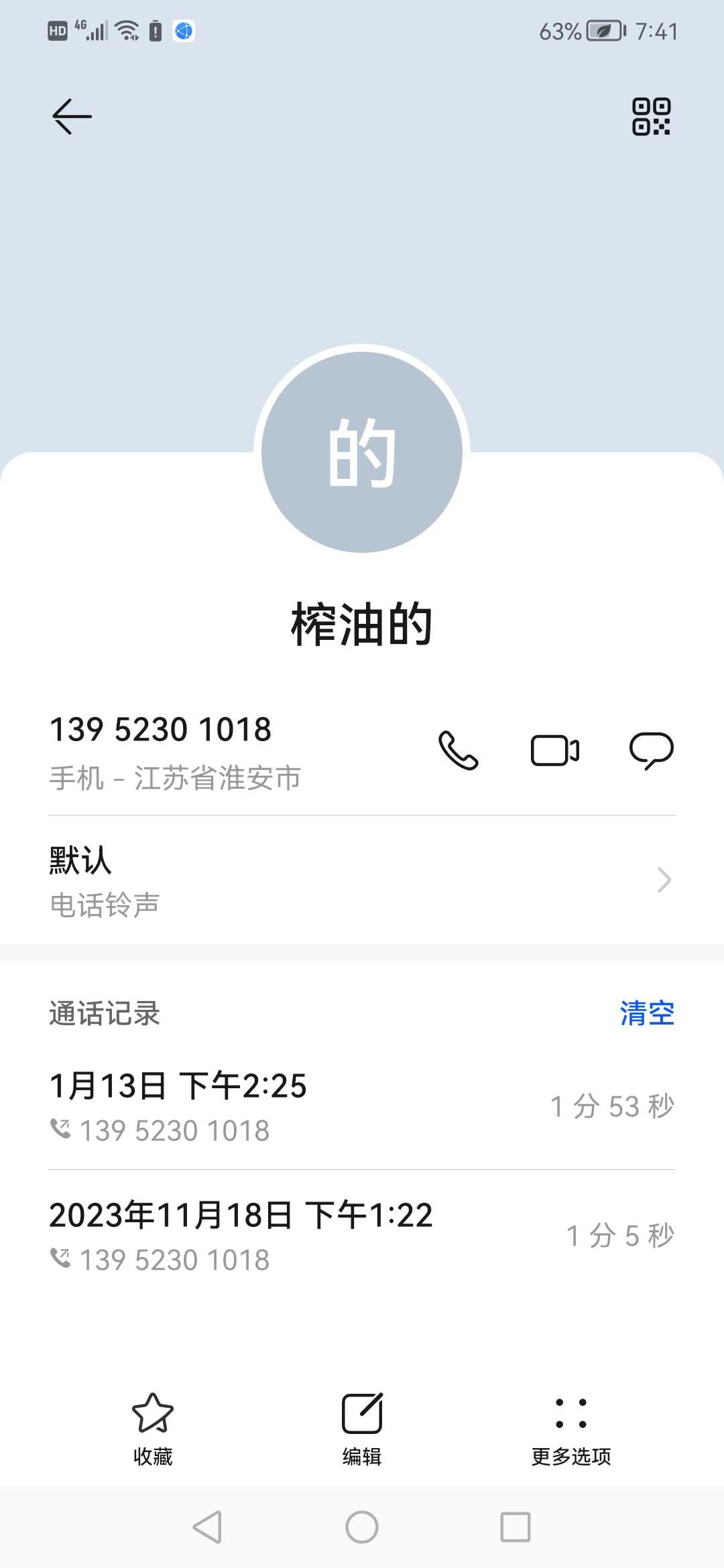The image size is (724, 1568).
Task: Call 139 5230 1018 with phone icon
Action: click(x=459, y=750)
